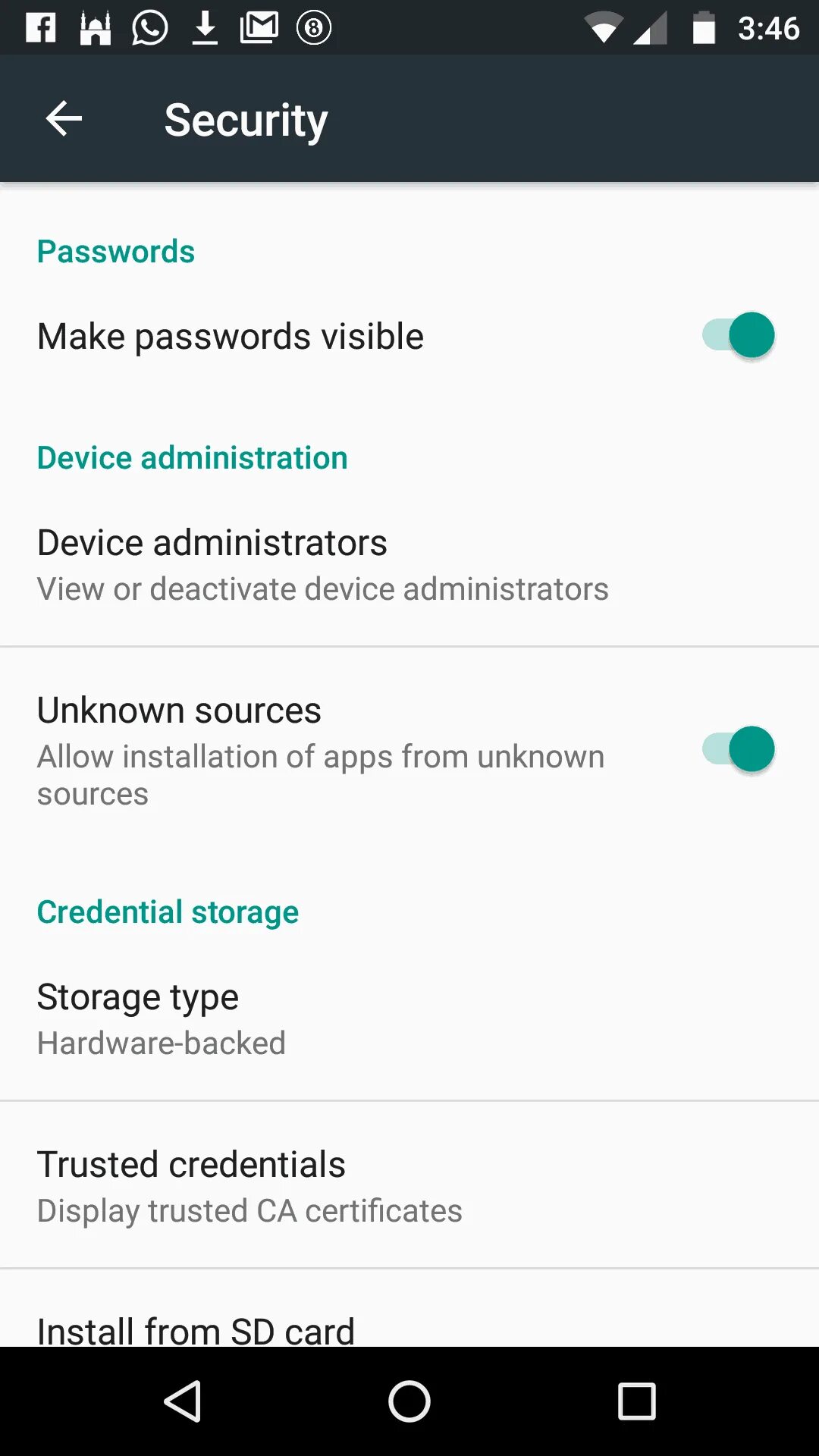The height and width of the screenshot is (1456, 819).
Task: Click the 8-ball pool notification icon
Action: (x=312, y=27)
